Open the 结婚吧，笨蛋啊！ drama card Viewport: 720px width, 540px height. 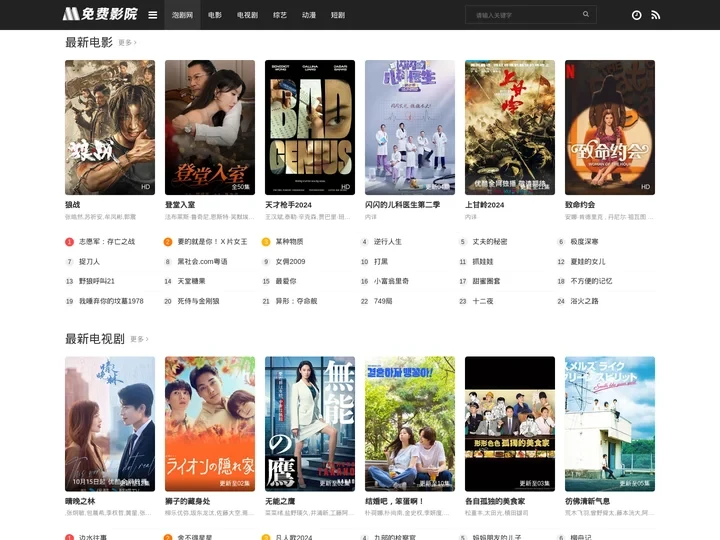[x=410, y=423]
